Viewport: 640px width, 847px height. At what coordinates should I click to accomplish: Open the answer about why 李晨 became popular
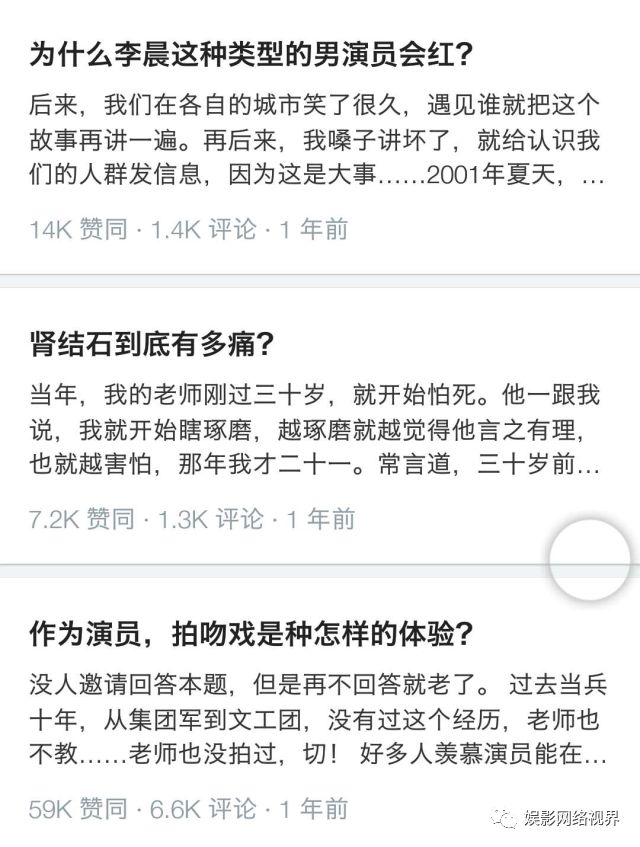[x=250, y=54]
